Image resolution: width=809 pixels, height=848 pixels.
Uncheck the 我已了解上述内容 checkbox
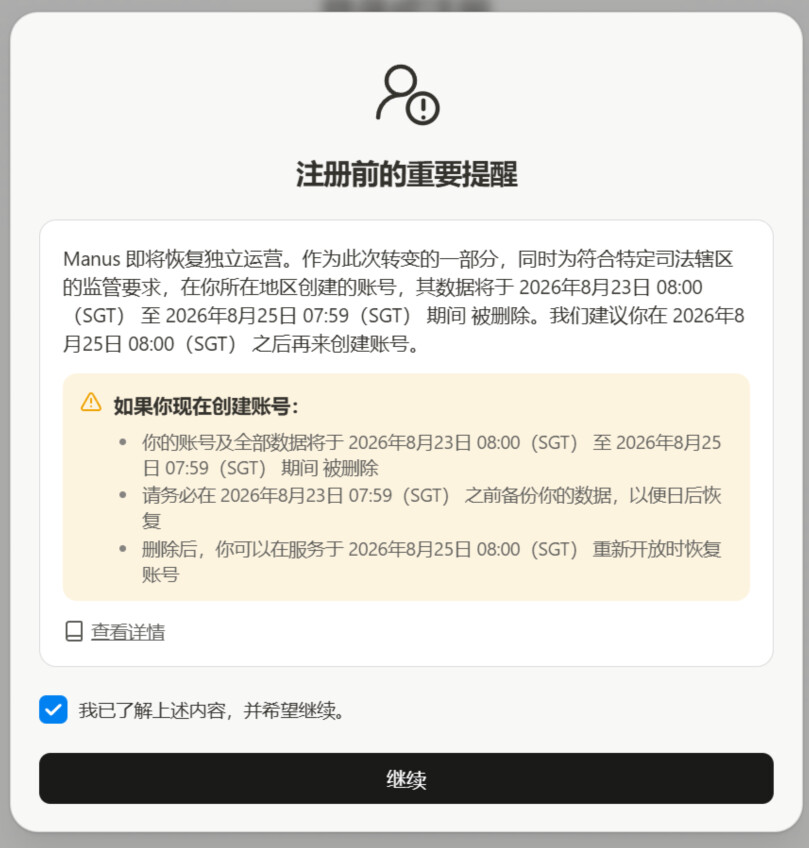[x=53, y=710]
